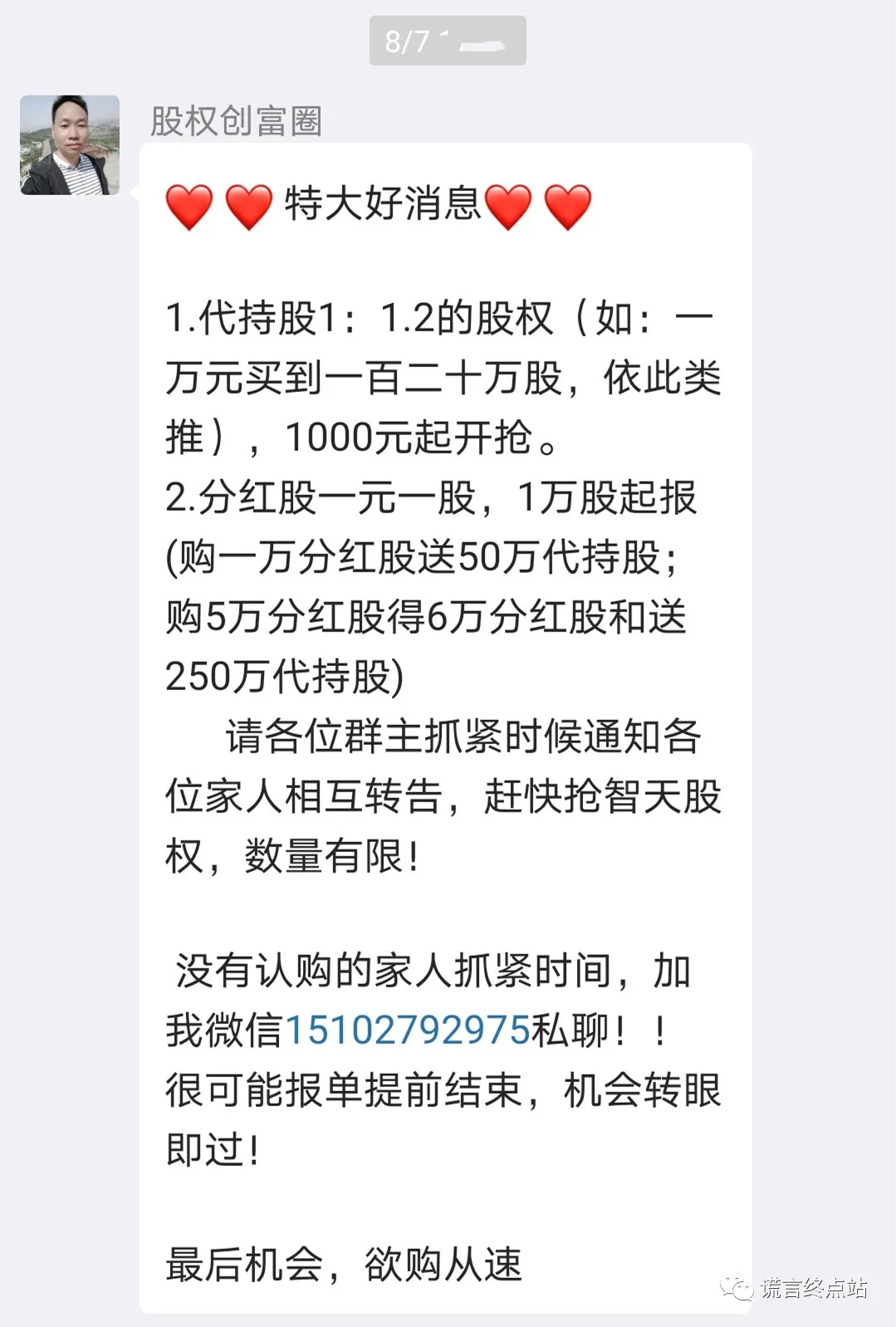Screen dimensions: 896x1327
Task: Click the first red heart emoji
Action: click(189, 209)
